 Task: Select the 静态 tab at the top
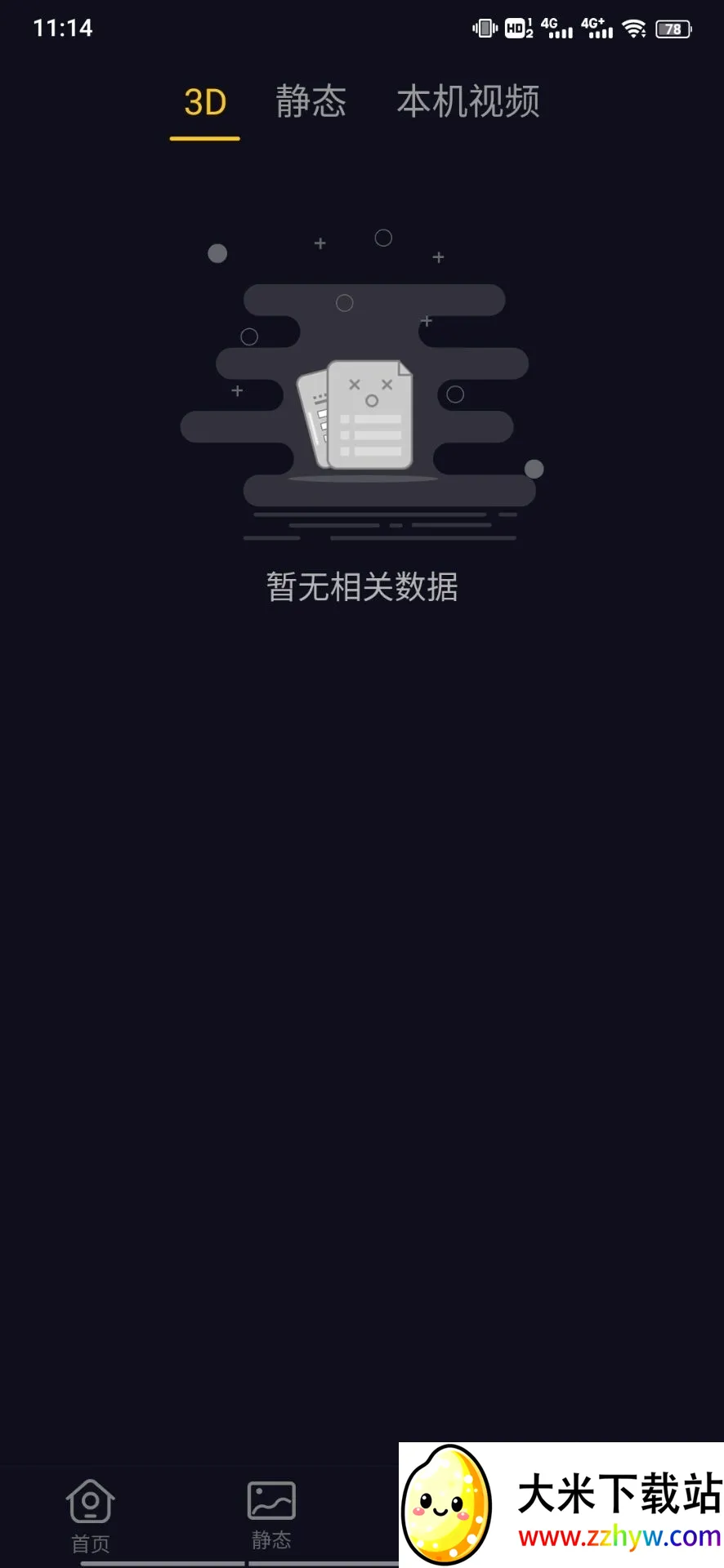[311, 102]
